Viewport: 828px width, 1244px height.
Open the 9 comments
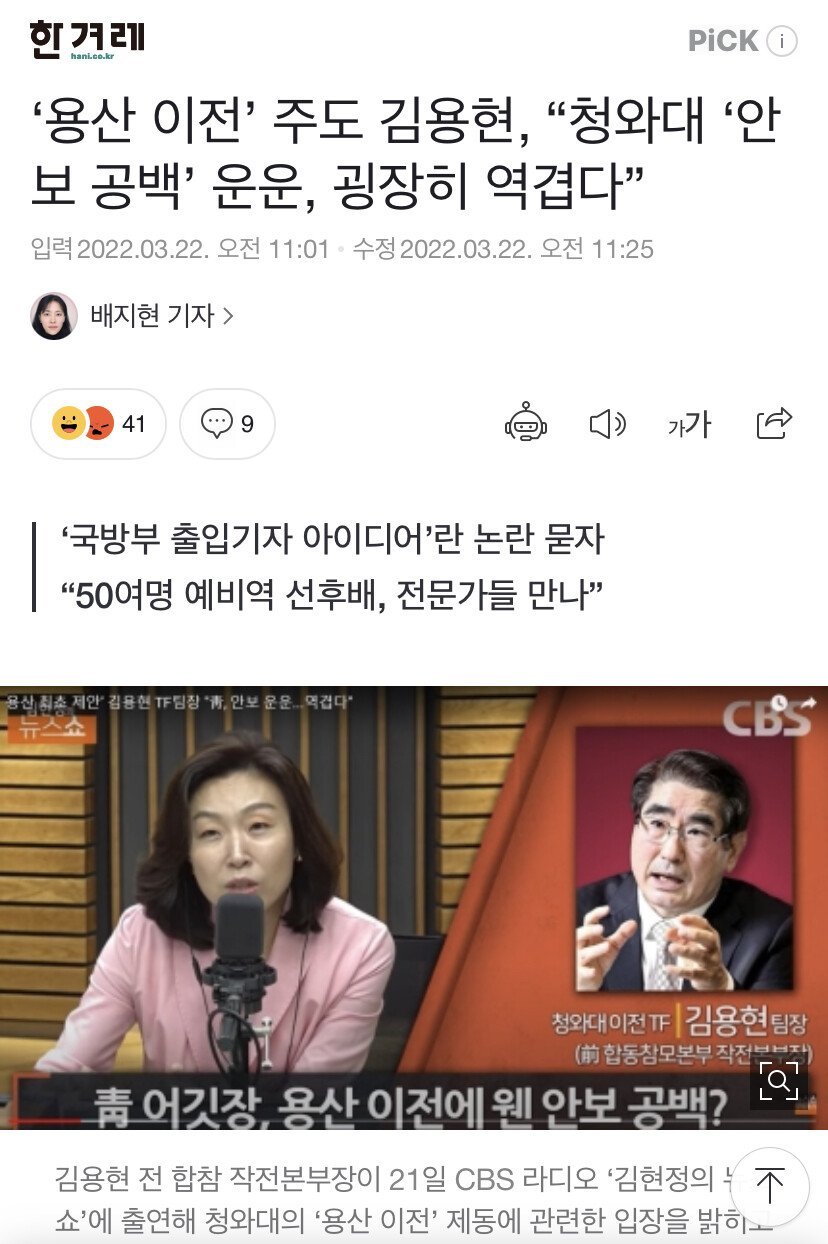[x=227, y=424]
